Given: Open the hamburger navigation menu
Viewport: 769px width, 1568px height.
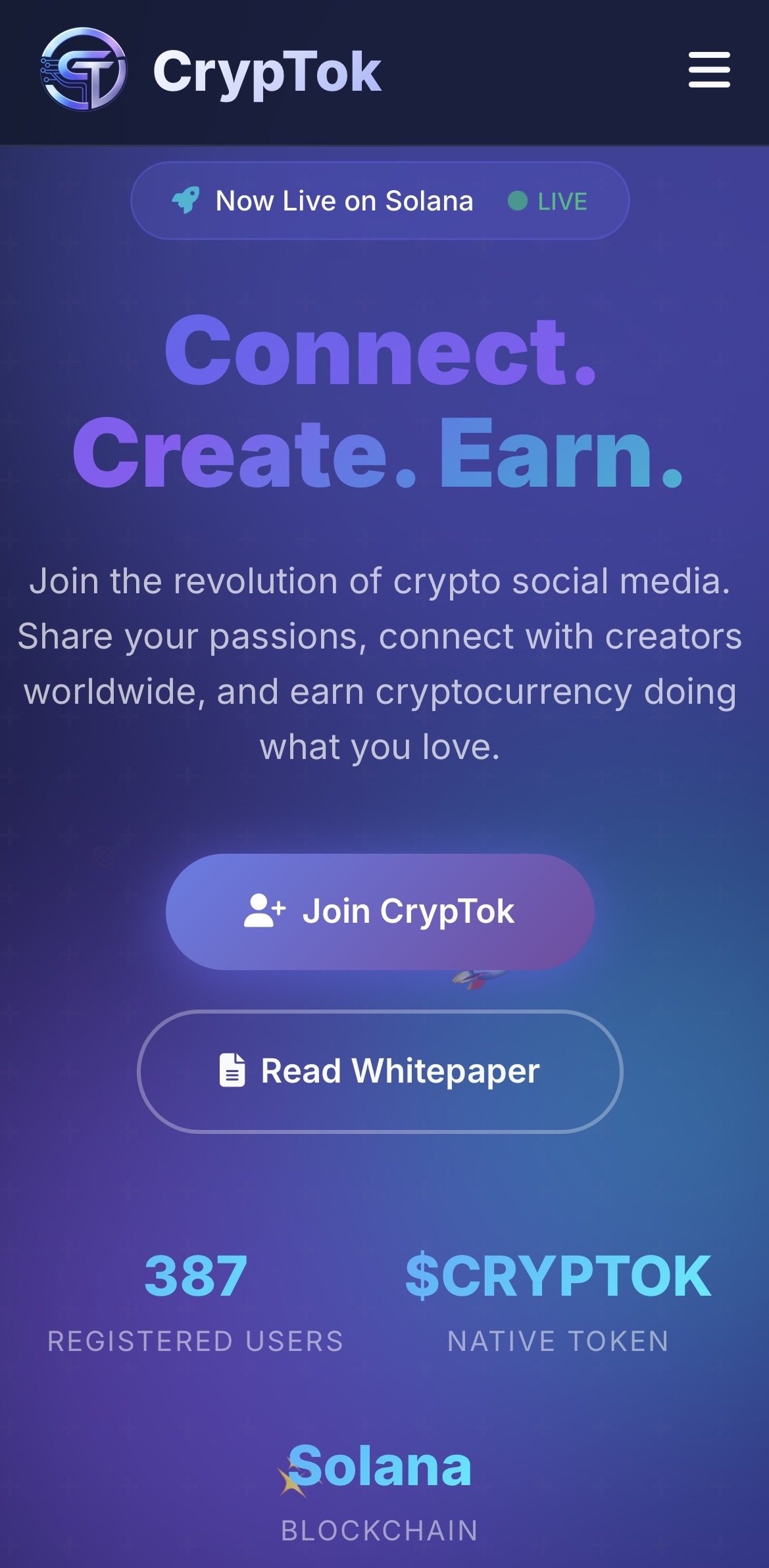Looking at the screenshot, I should [708, 70].
